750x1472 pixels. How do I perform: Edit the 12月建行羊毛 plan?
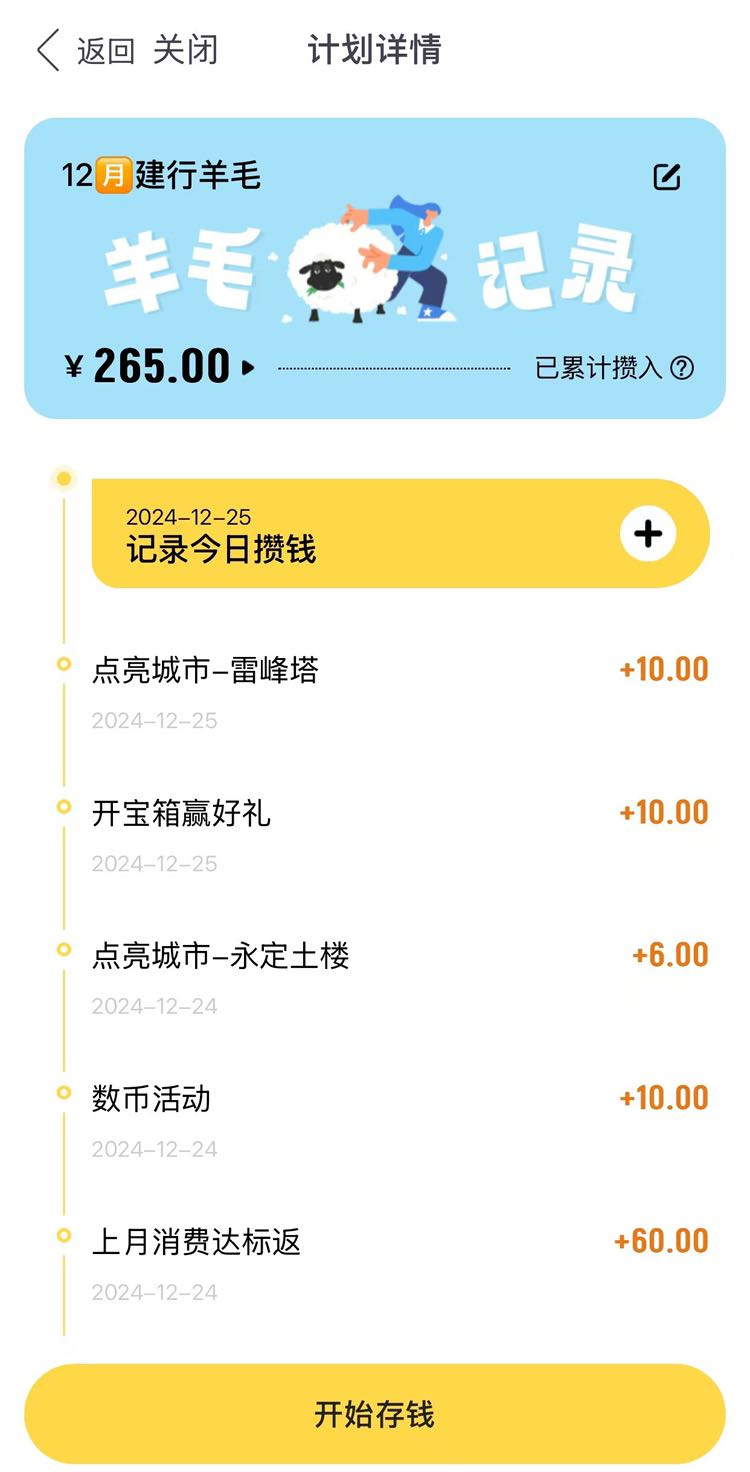(667, 177)
